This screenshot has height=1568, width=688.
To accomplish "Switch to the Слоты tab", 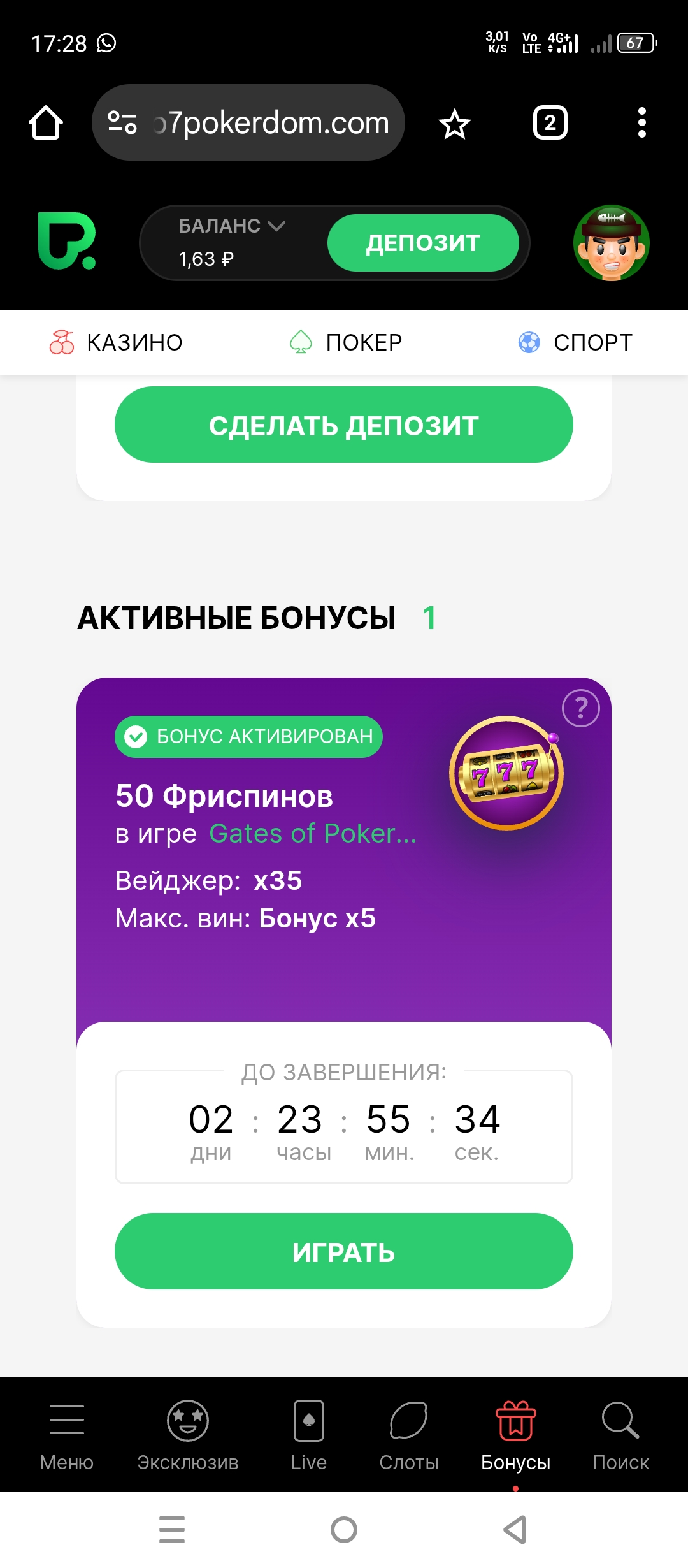I will coord(408,1434).
